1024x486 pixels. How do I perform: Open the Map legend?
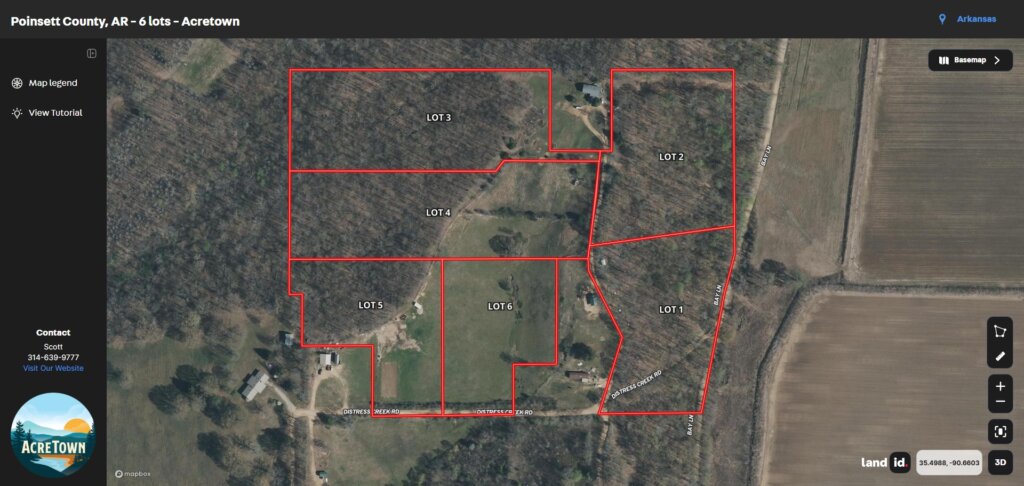point(52,83)
